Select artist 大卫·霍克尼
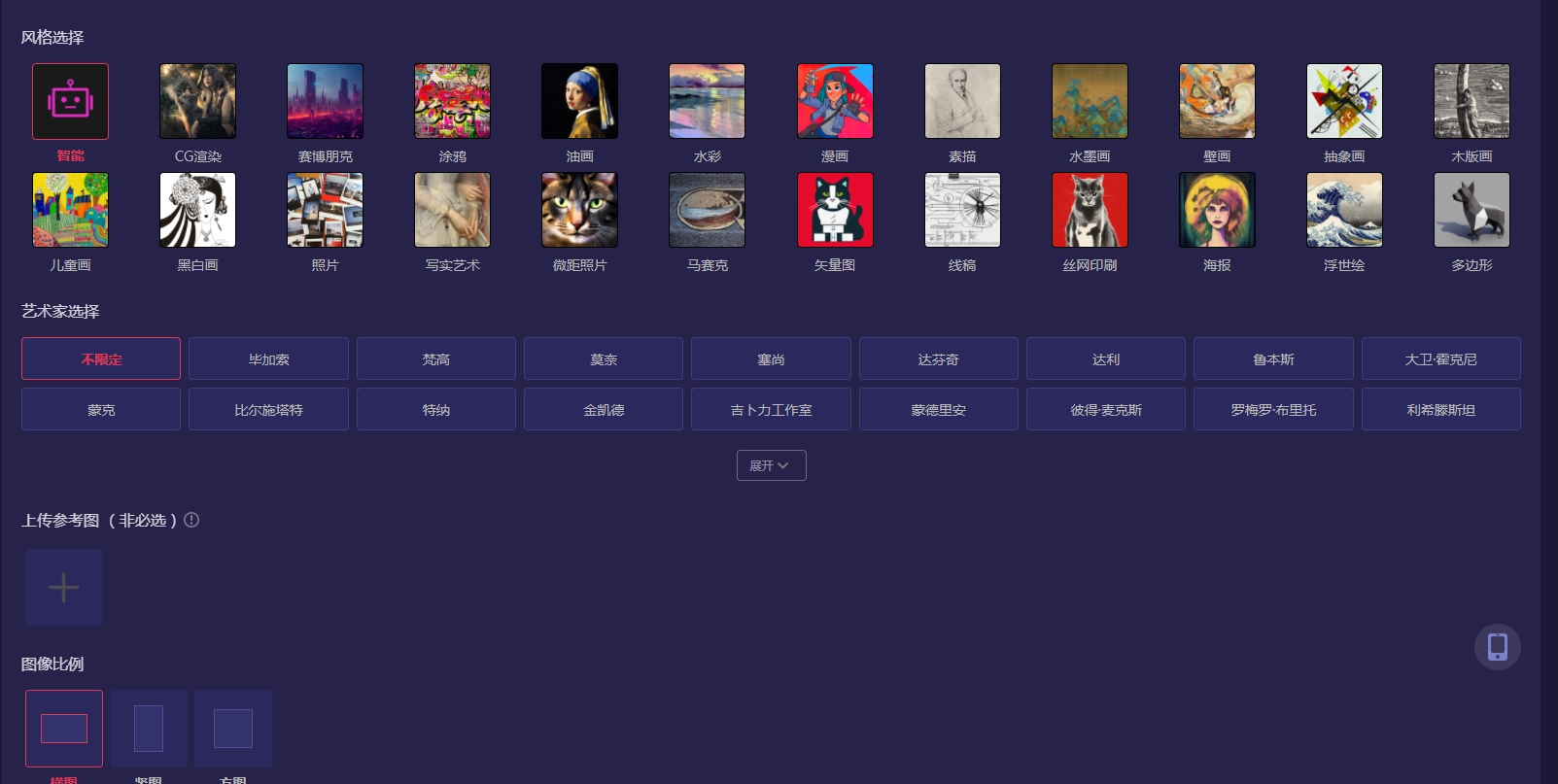The height and width of the screenshot is (784, 1558). [1440, 358]
